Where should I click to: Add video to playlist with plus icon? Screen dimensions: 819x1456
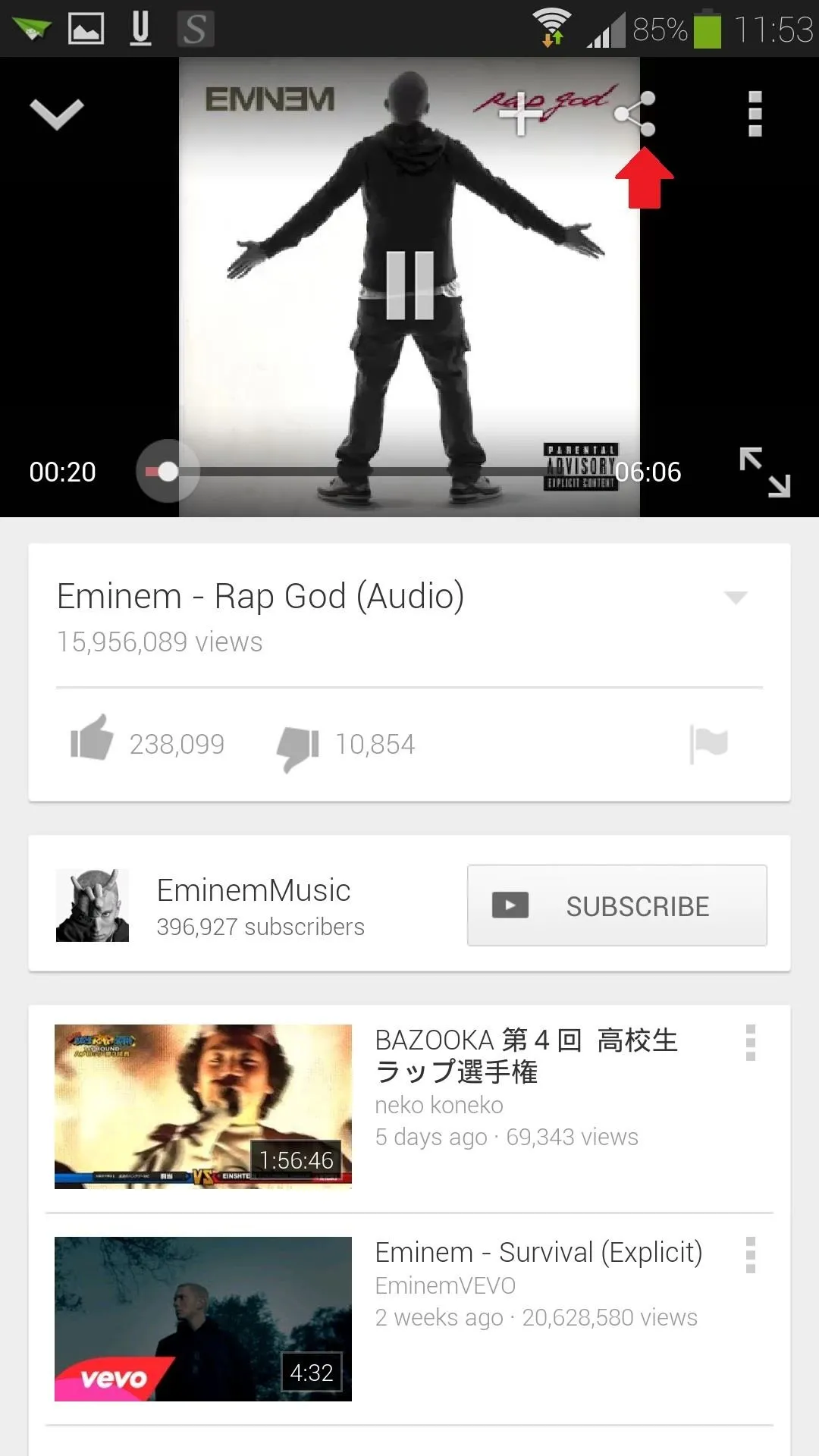pyautogui.click(x=520, y=114)
